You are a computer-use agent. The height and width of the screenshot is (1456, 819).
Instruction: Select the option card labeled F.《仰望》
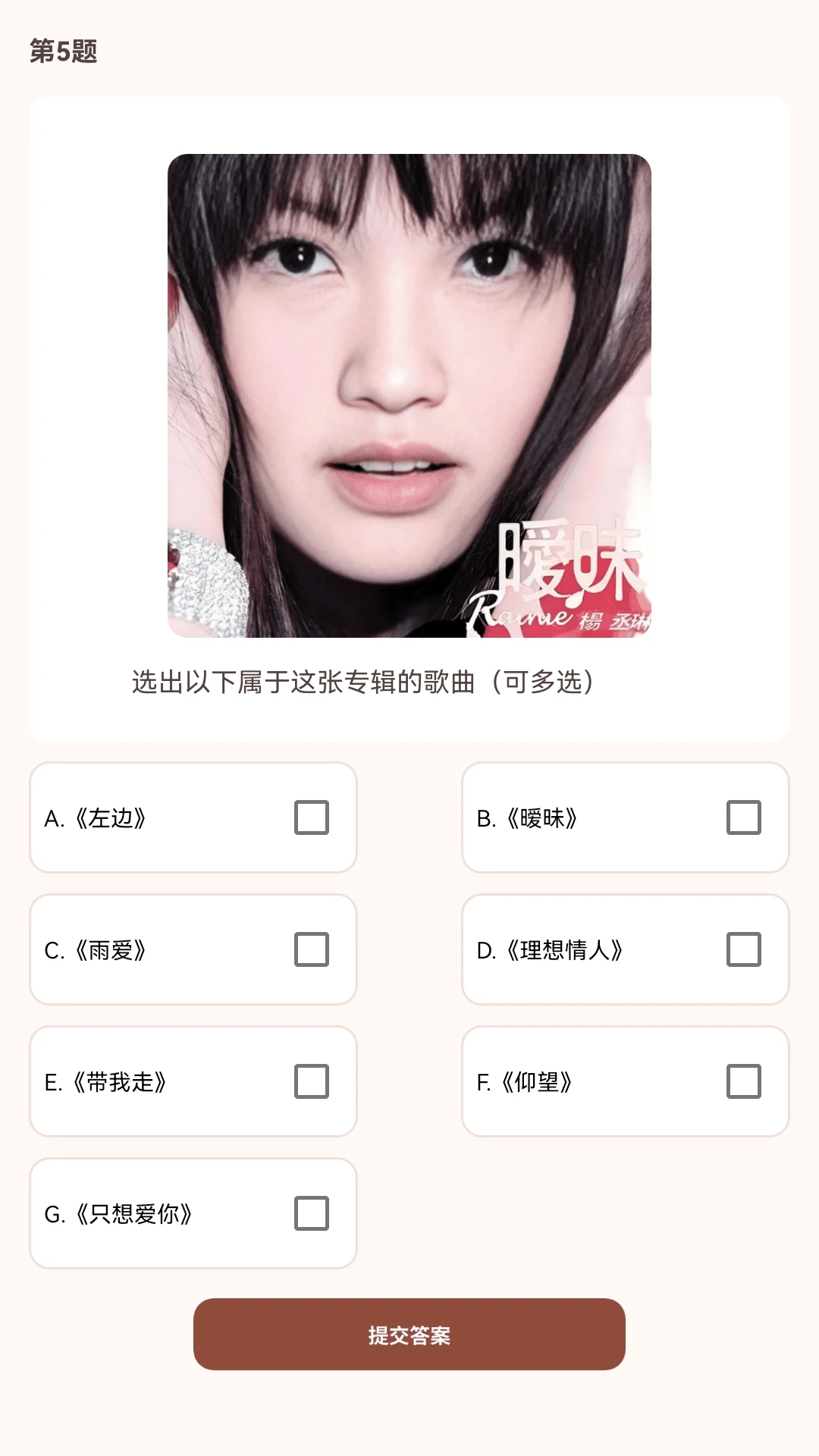[625, 1081]
